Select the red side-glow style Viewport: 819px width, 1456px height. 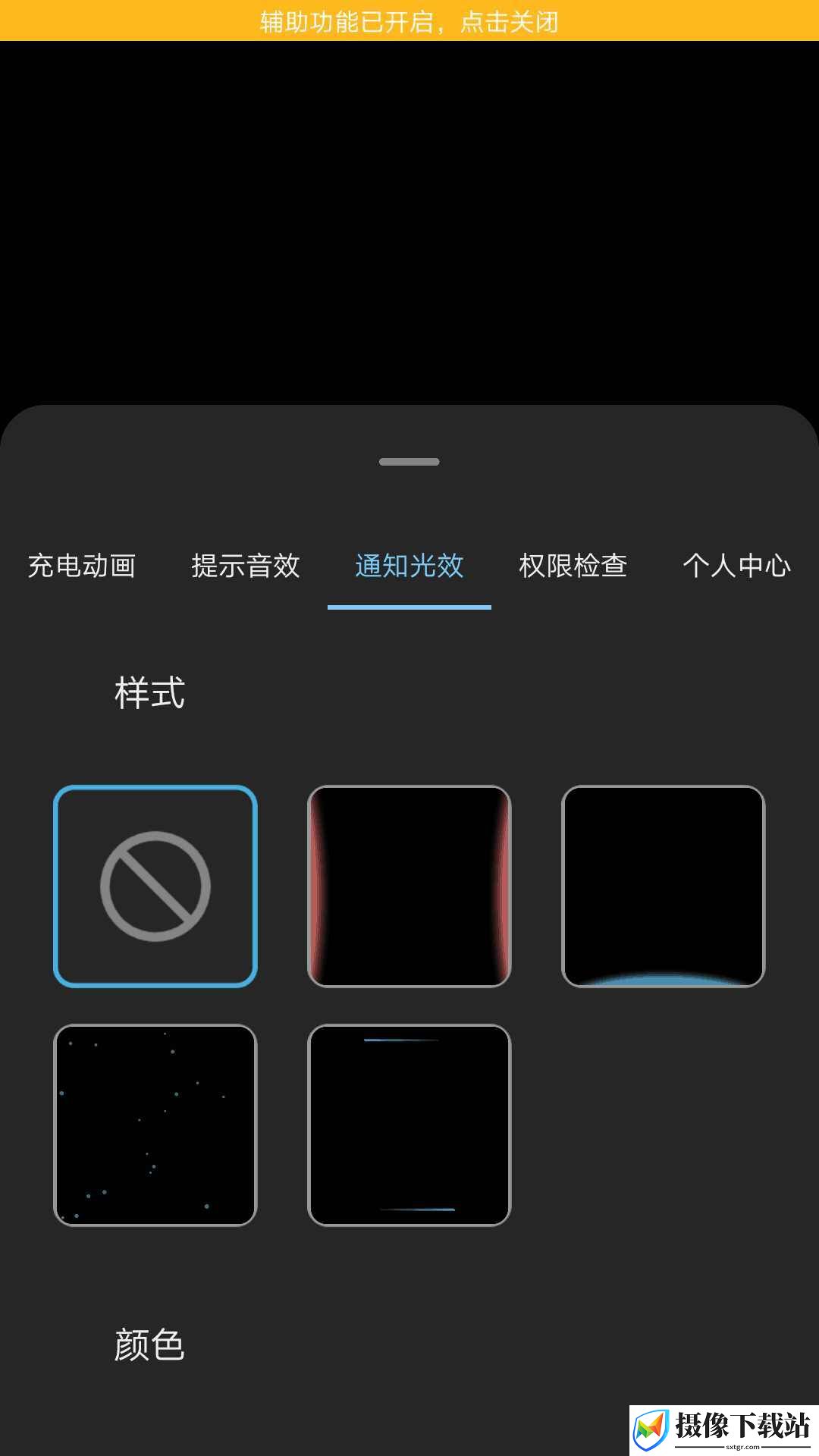pos(409,886)
